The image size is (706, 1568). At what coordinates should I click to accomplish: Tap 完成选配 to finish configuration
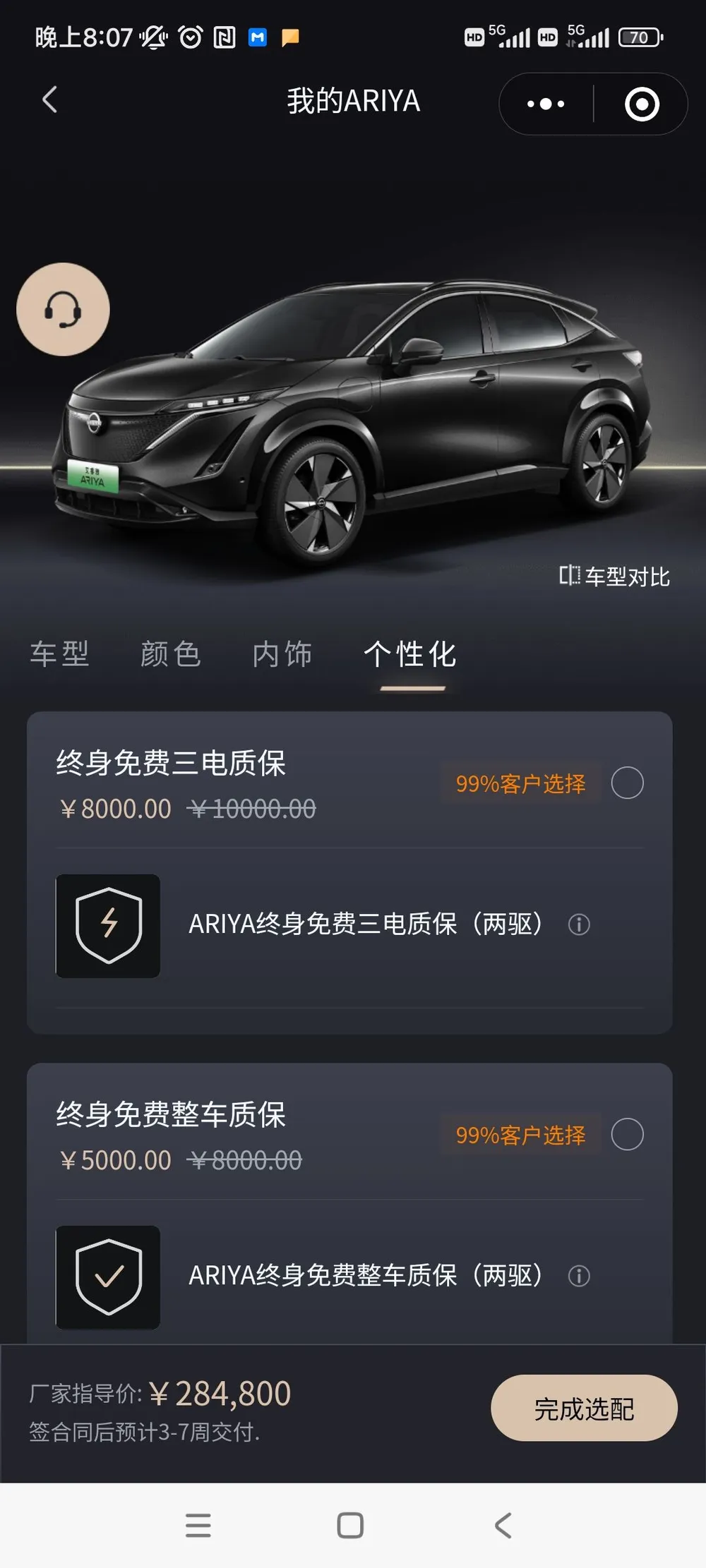[x=584, y=1409]
